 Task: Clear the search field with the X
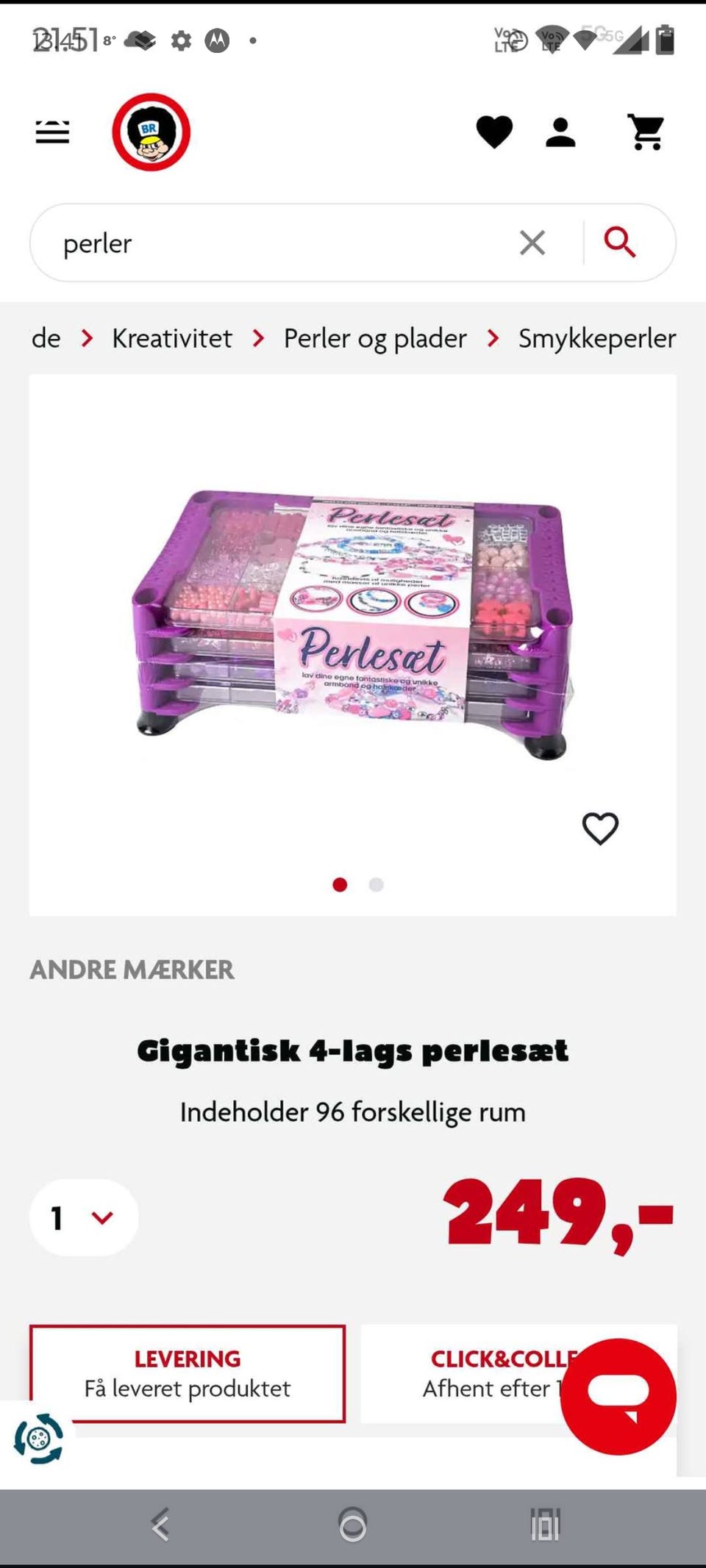(x=532, y=243)
